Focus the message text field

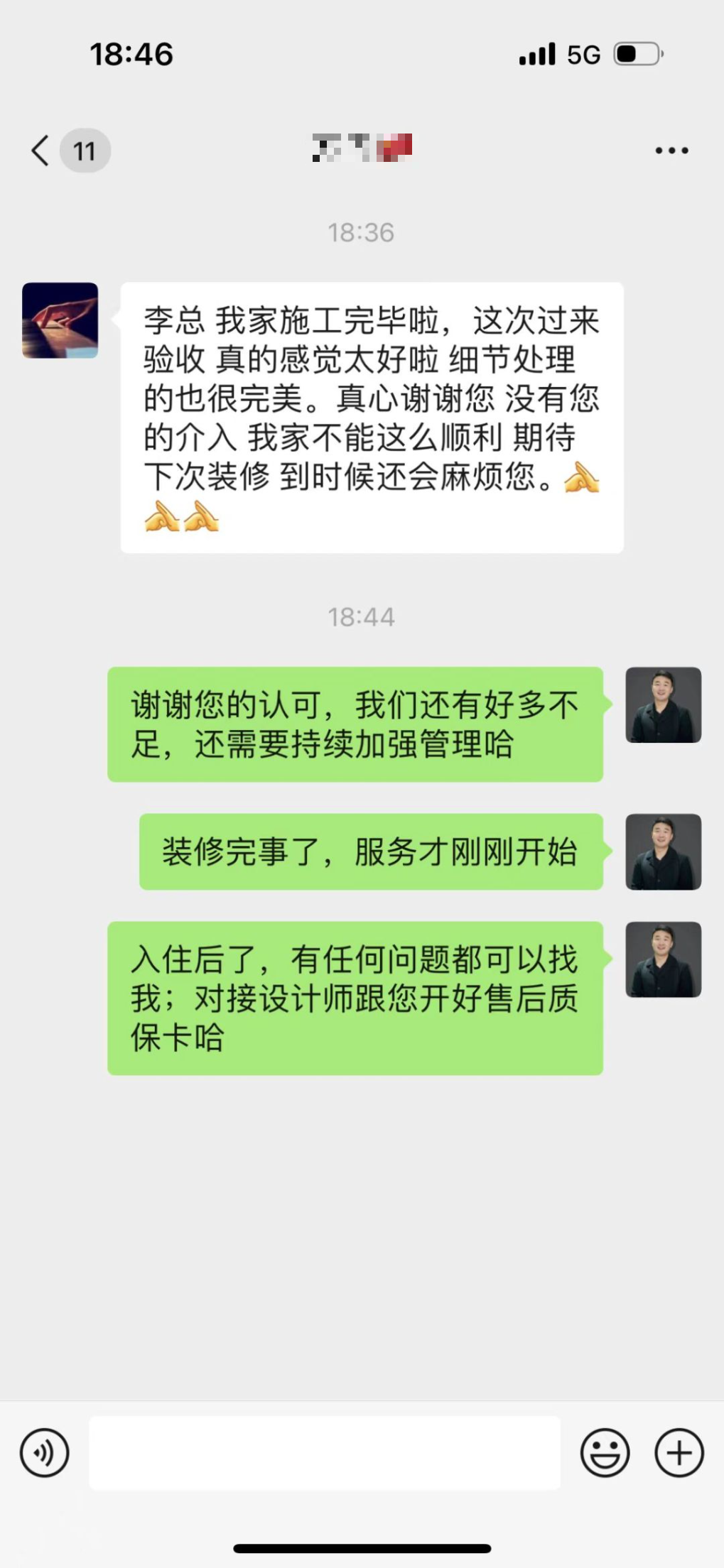tap(324, 1452)
